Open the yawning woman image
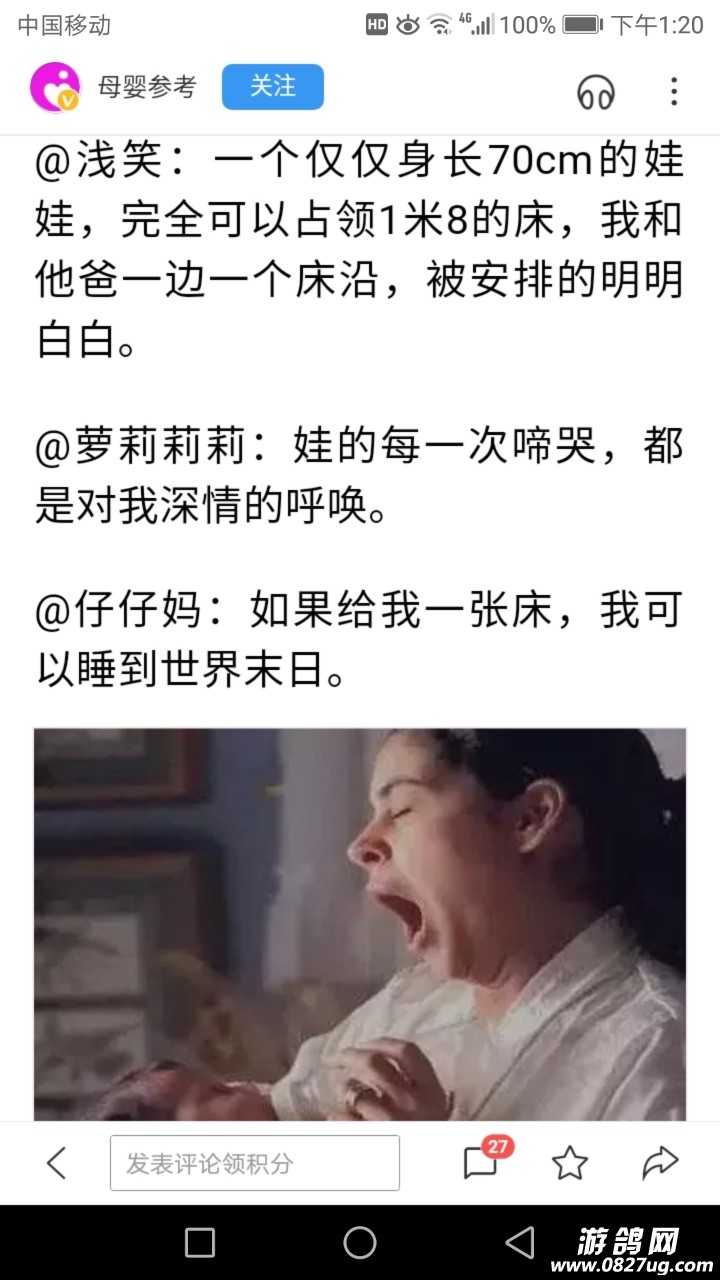 [360, 925]
